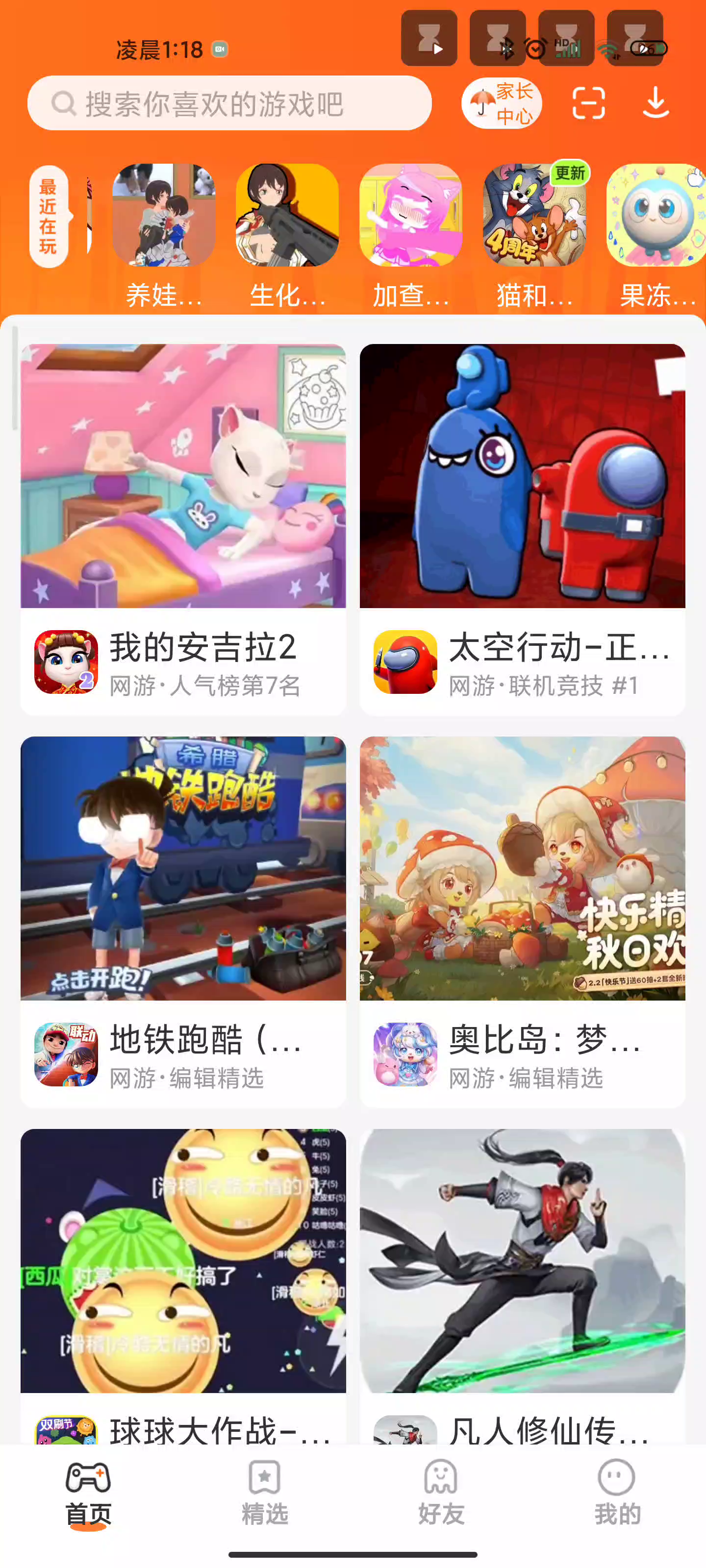706x1568 pixels.
Task: Open the 家长中心 parent center
Action: [x=502, y=103]
